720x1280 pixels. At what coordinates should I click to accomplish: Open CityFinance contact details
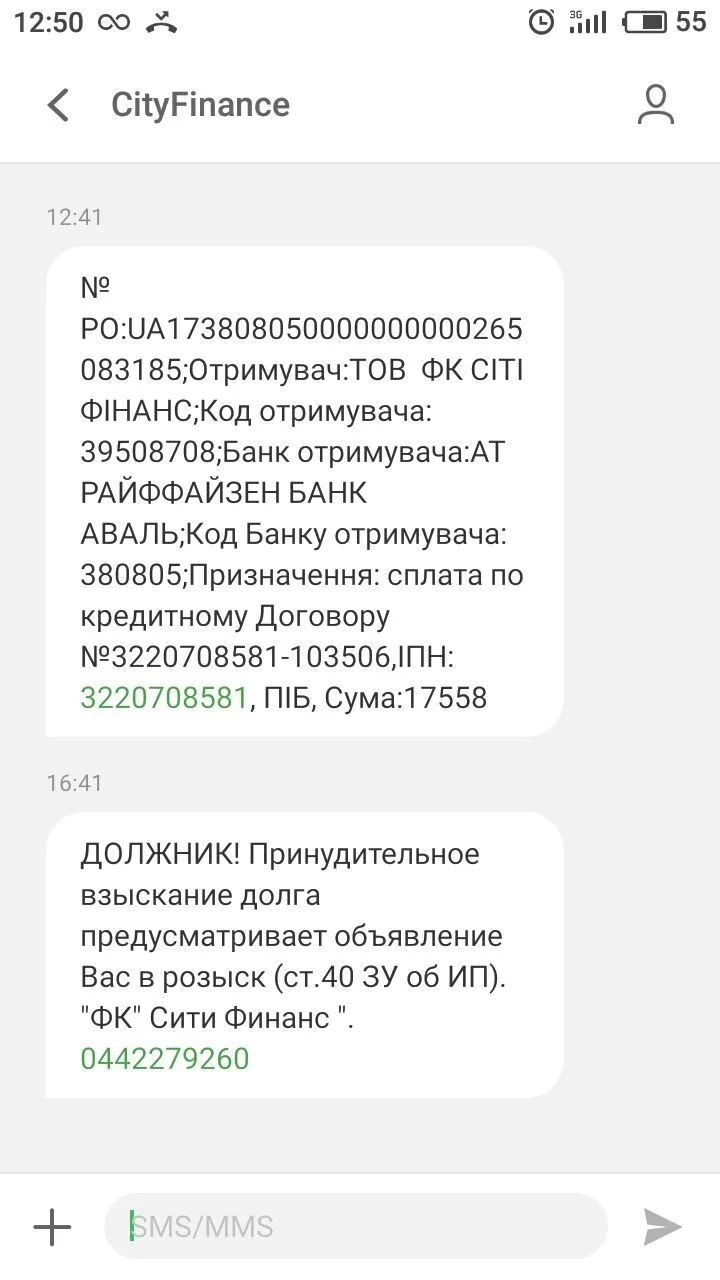pos(656,105)
